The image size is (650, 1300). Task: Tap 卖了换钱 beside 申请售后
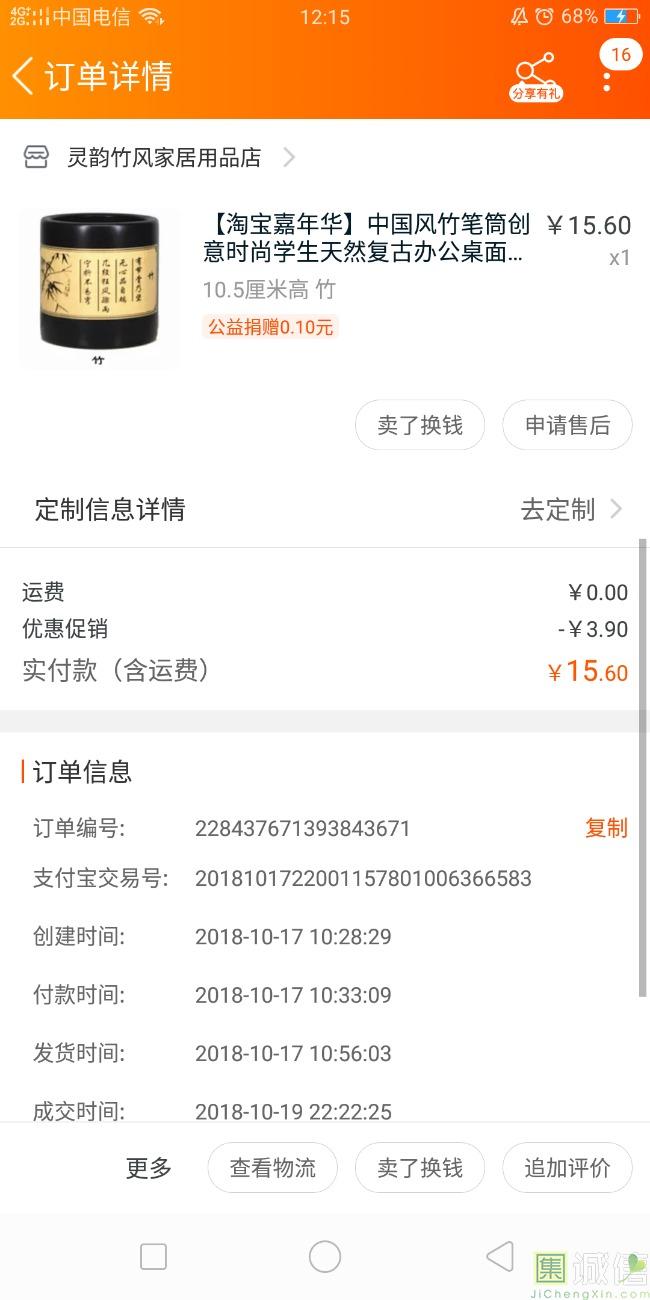click(420, 425)
